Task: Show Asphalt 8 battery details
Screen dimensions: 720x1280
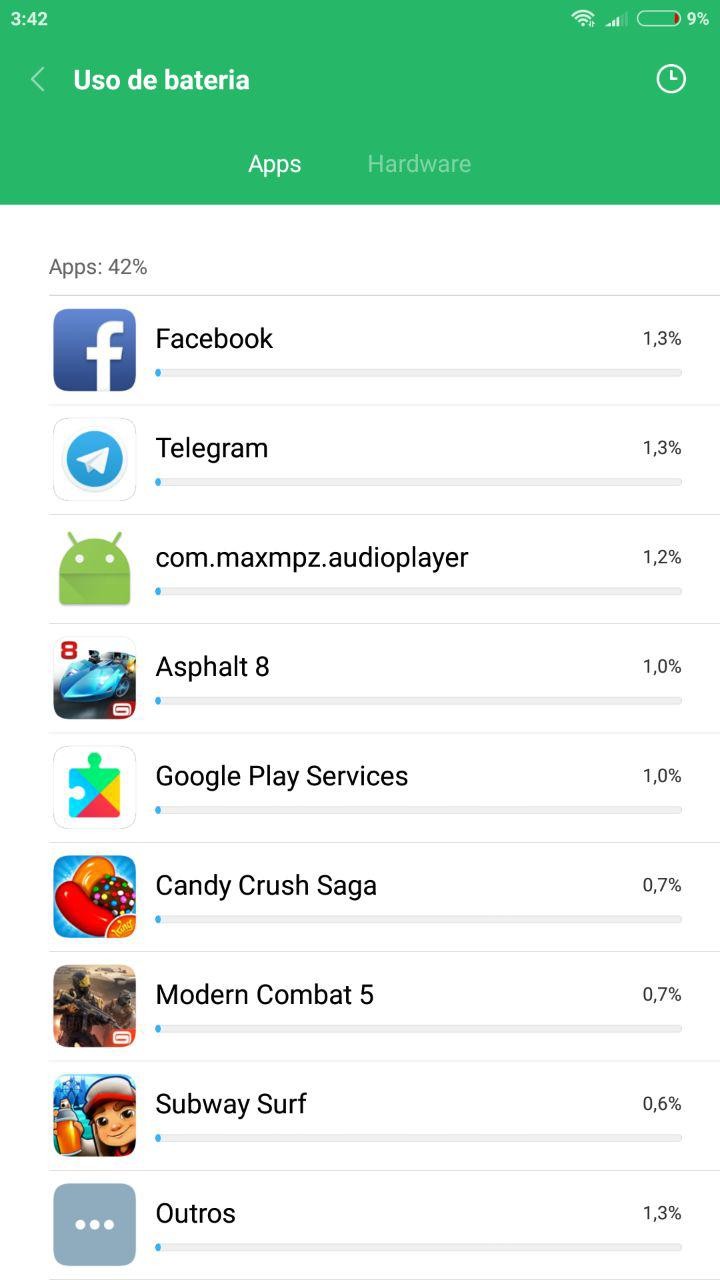Action: click(384, 678)
